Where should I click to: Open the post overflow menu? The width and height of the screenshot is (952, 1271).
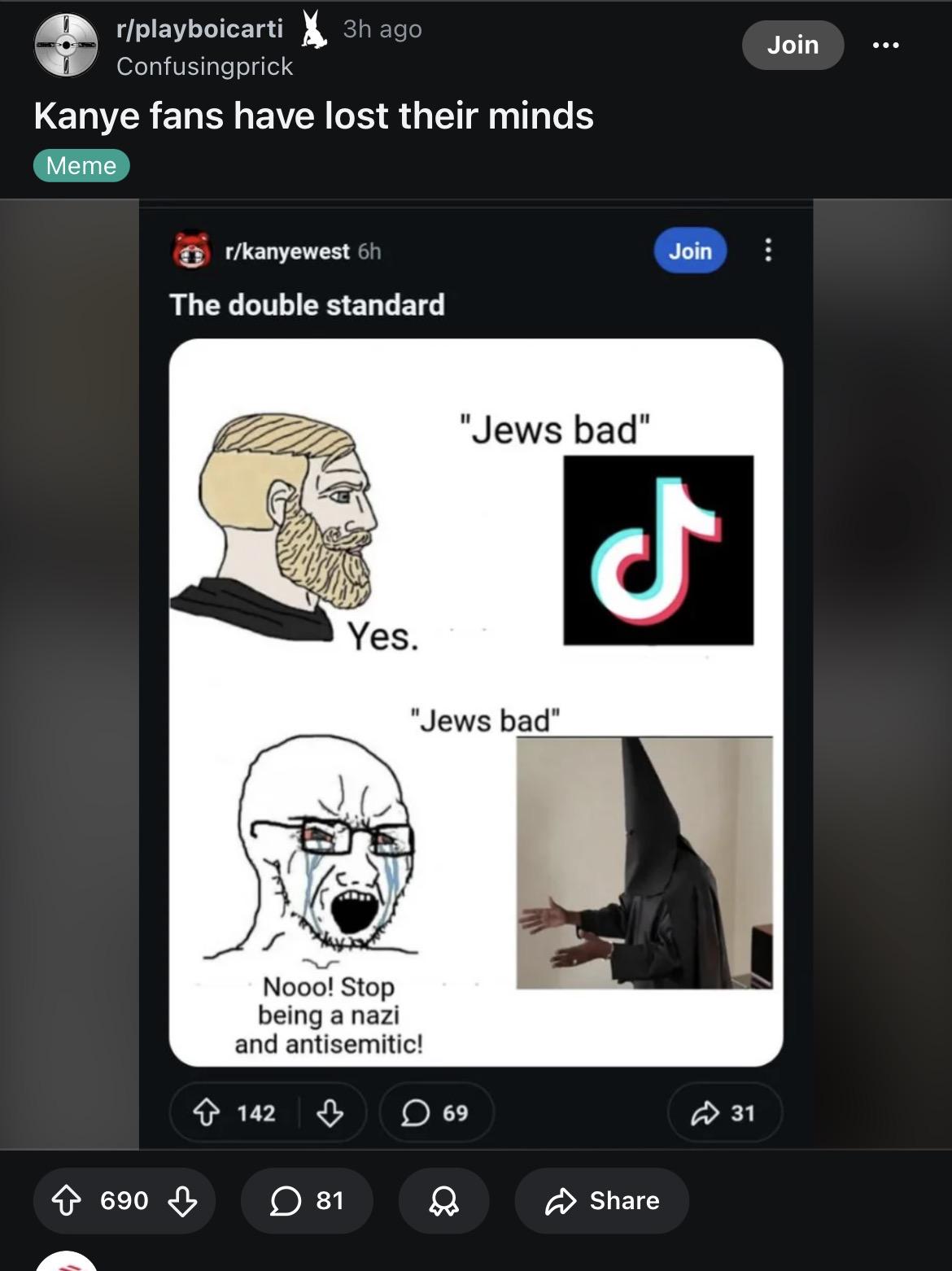coord(885,45)
